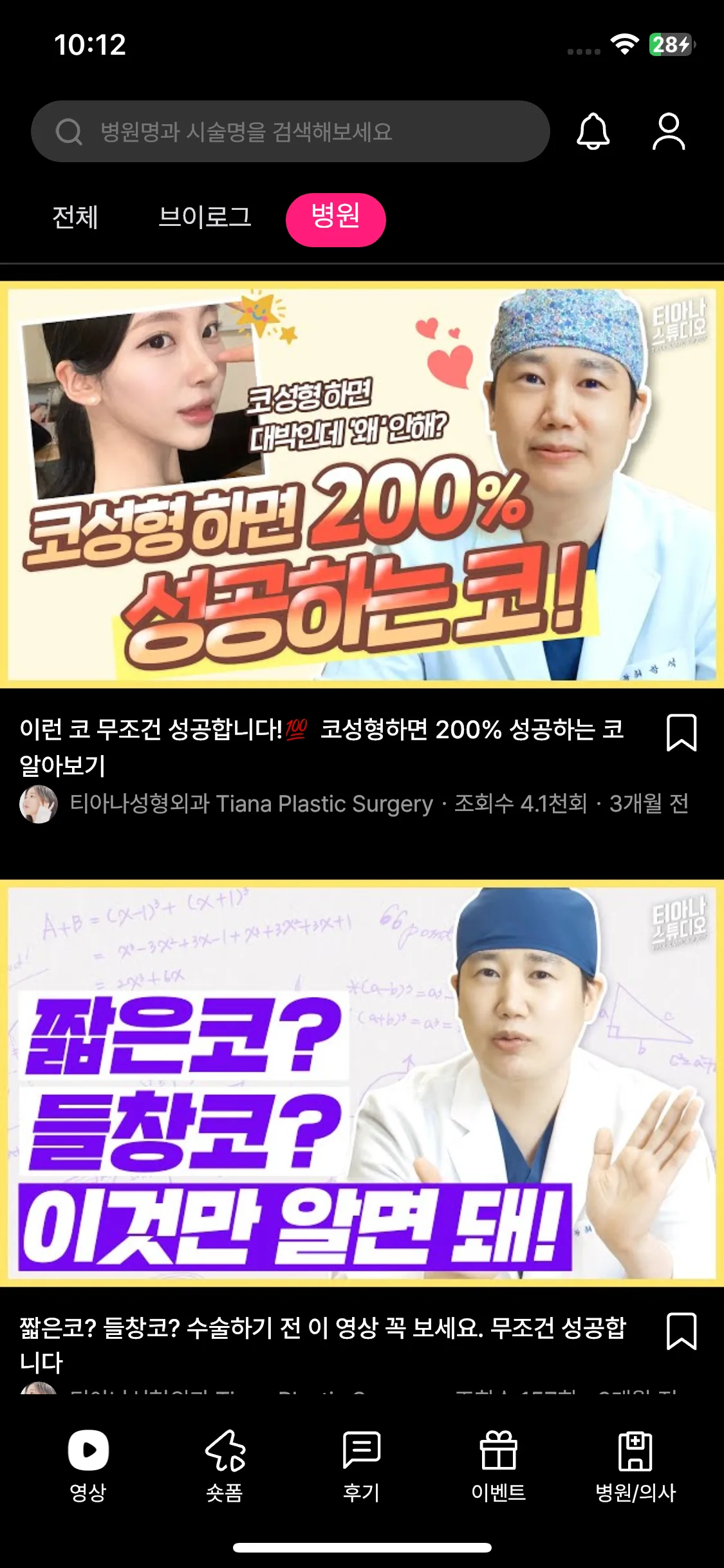Switch to the 브이로그 tab
Image resolution: width=724 pixels, height=1568 pixels.
point(205,218)
